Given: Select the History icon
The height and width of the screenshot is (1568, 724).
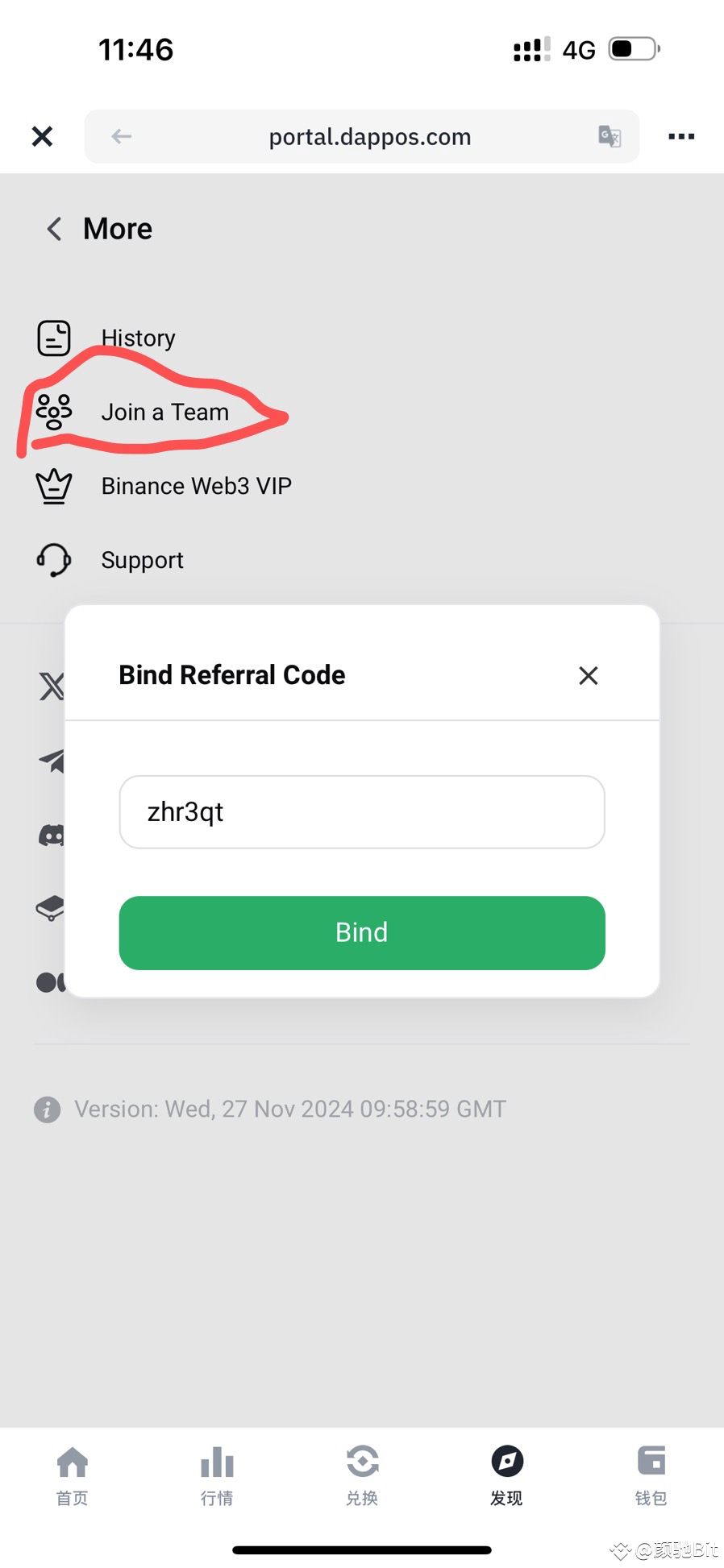Looking at the screenshot, I should tap(53, 338).
